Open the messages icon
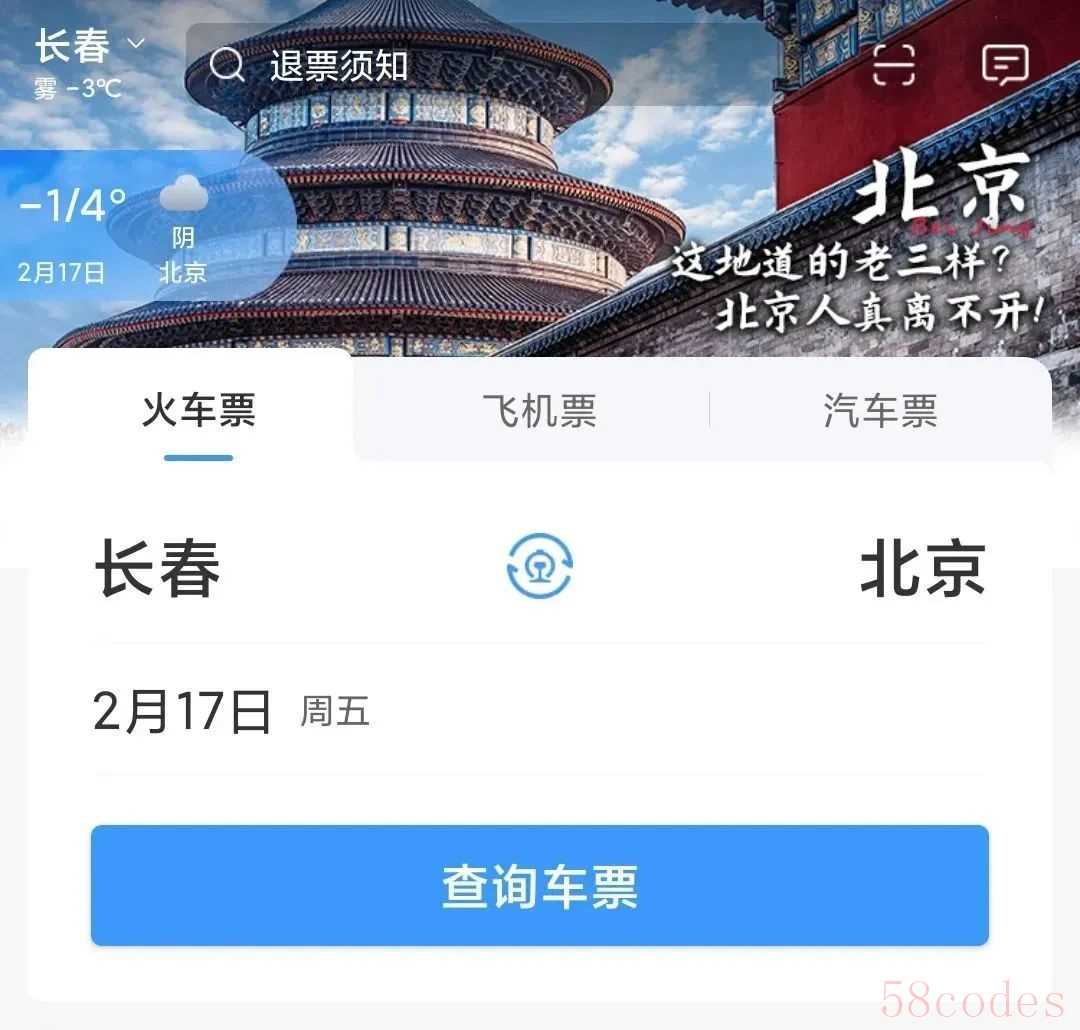The image size is (1080, 1030). click(x=1005, y=66)
